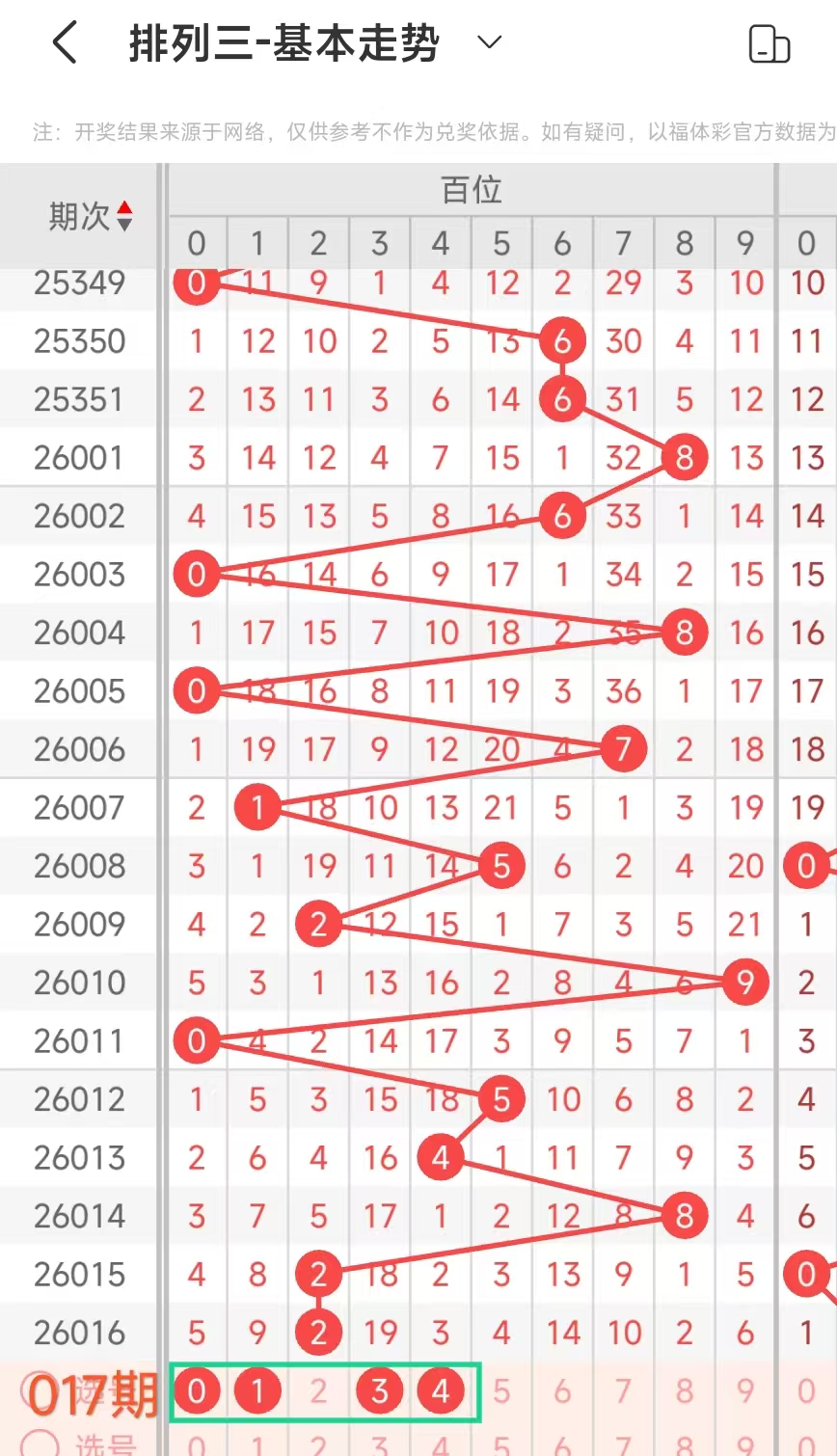Expand the 排列三-基本走势 chart type dropdown

(490, 42)
